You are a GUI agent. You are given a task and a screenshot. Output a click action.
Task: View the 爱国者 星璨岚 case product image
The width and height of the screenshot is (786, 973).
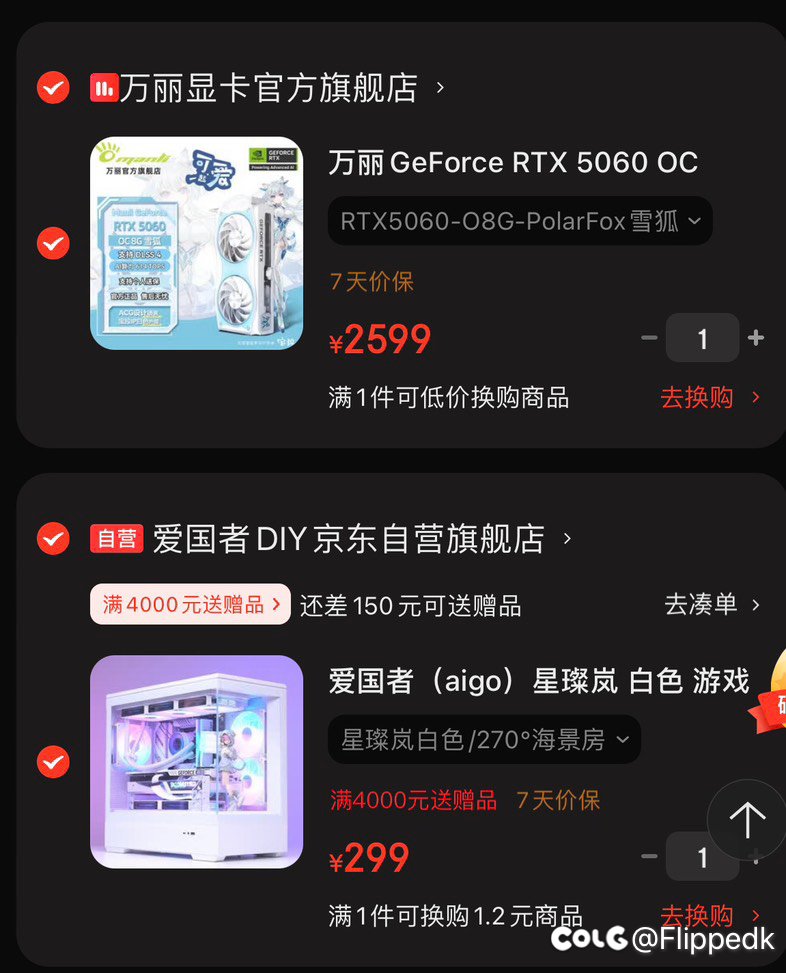(x=196, y=762)
